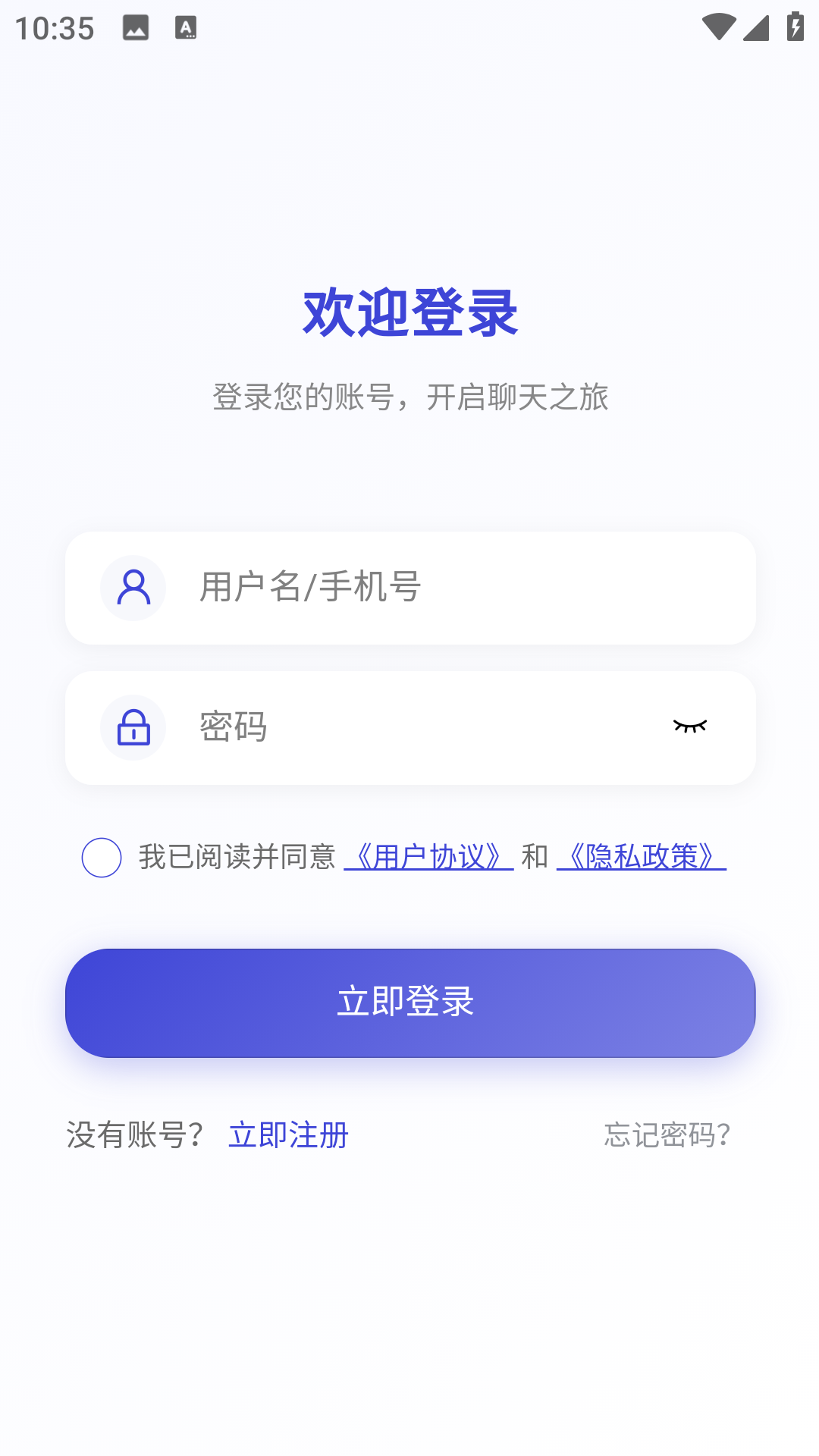Click the password lock icon
Viewport: 819px width, 1456px height.
[x=133, y=726]
